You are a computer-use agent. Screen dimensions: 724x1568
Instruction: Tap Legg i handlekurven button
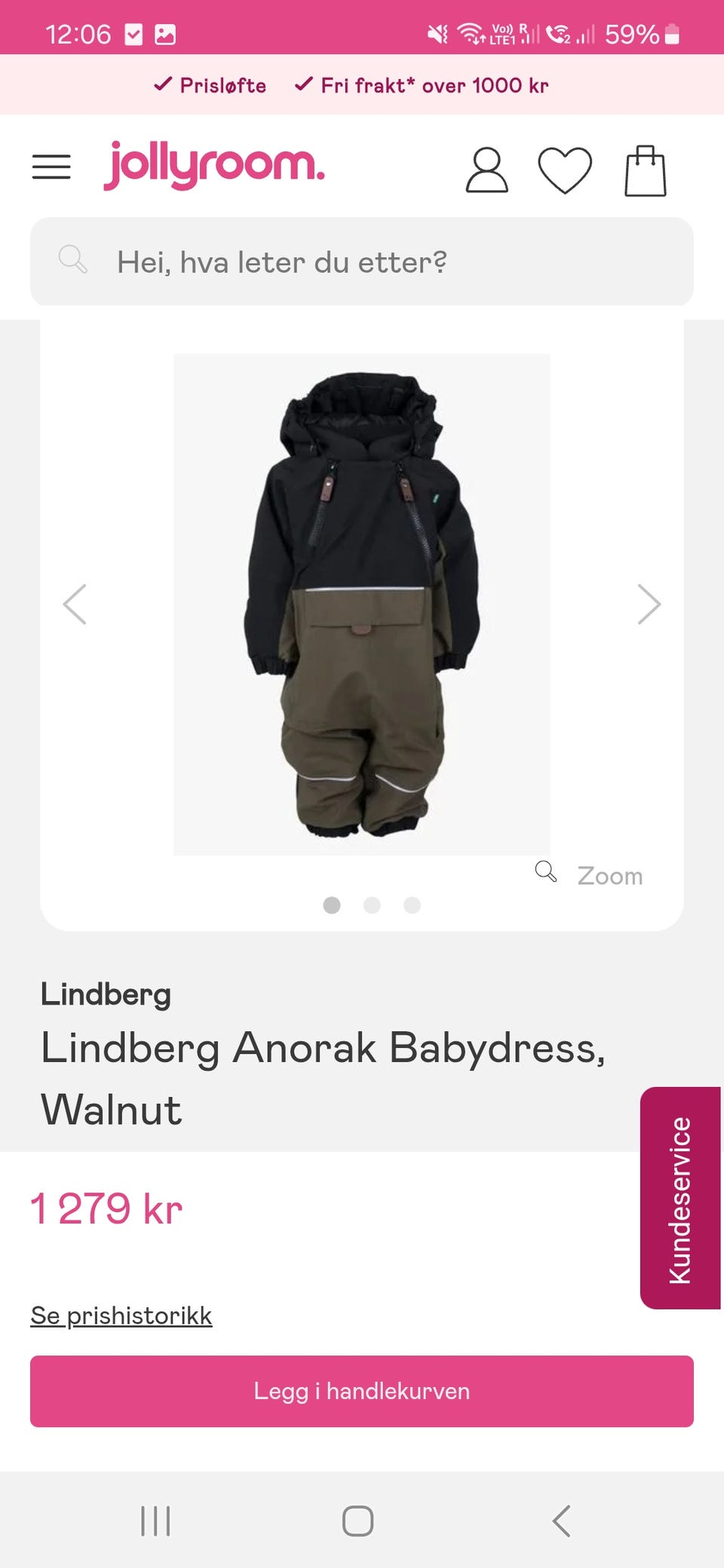[362, 1391]
